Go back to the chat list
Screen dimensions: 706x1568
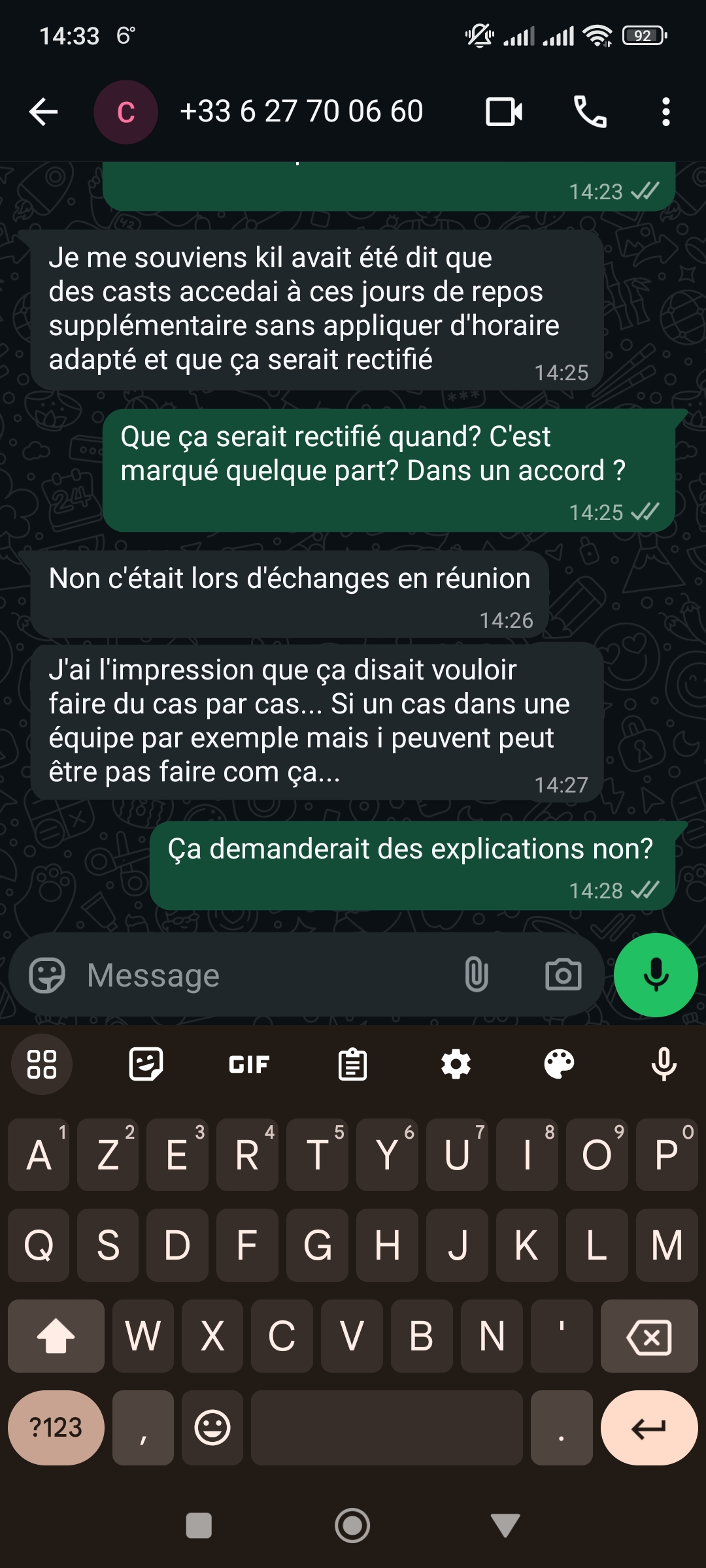click(x=44, y=112)
